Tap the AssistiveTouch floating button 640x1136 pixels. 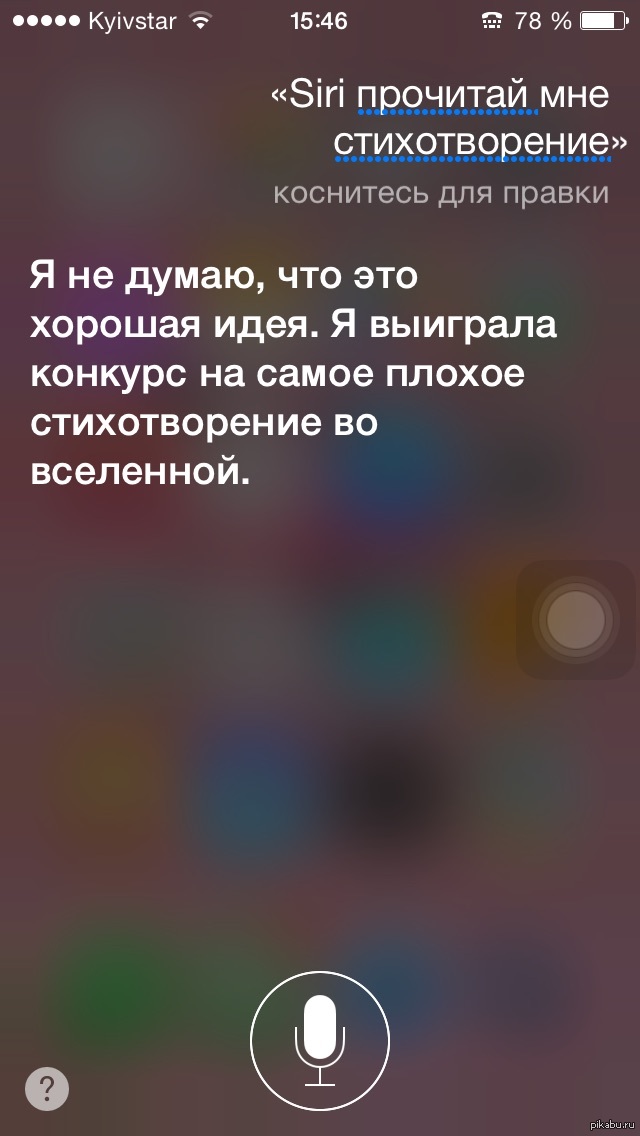[576, 620]
